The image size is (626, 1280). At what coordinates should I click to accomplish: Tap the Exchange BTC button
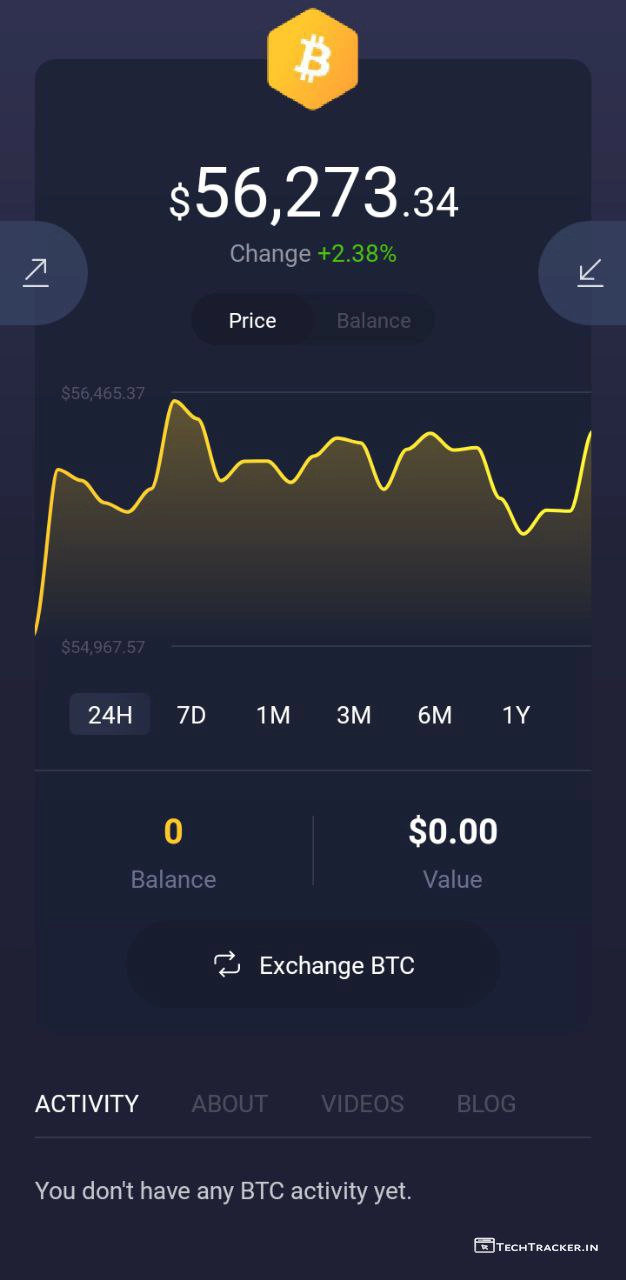click(x=313, y=965)
